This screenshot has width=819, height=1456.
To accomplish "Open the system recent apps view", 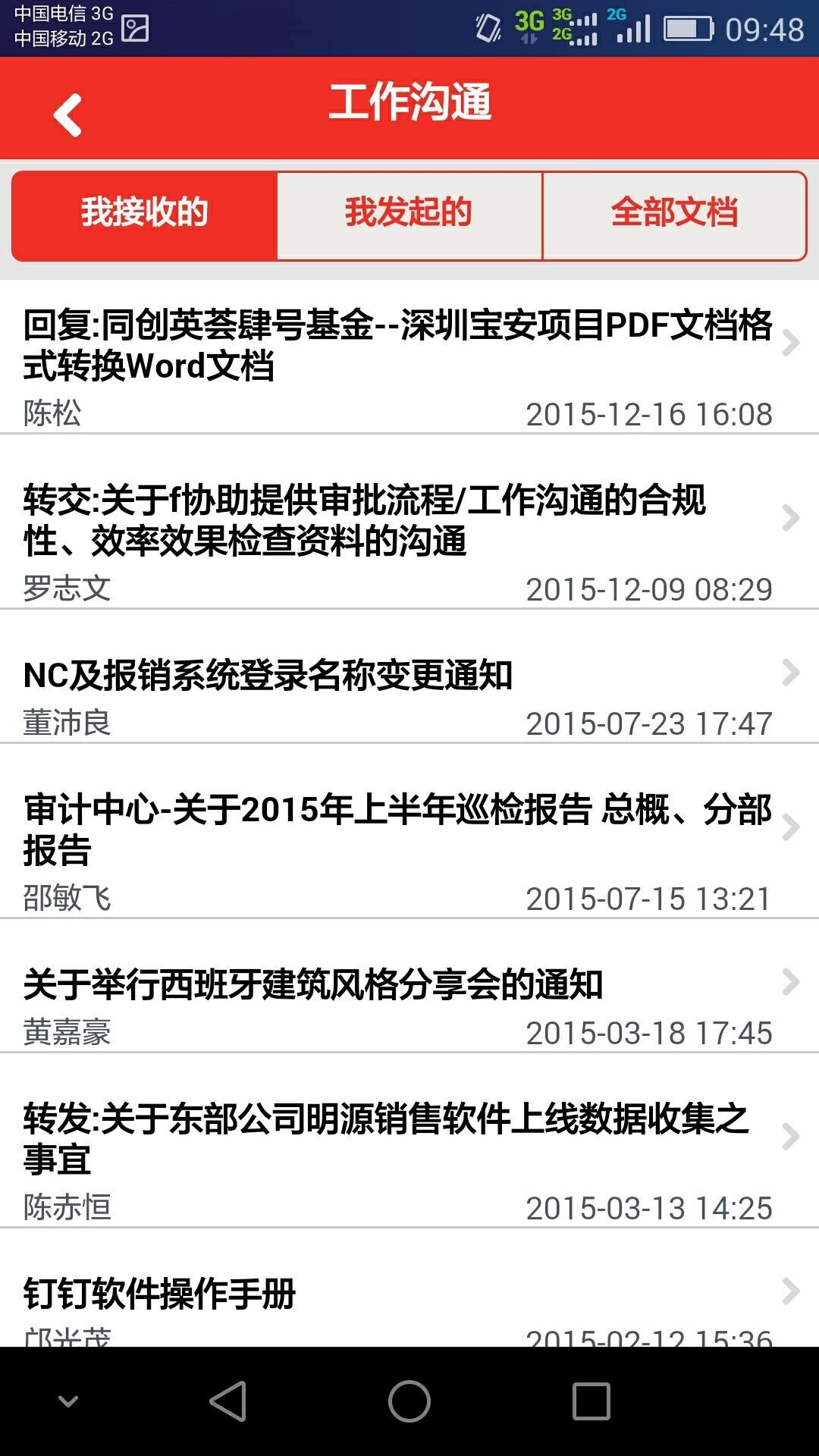I will tap(591, 1401).
